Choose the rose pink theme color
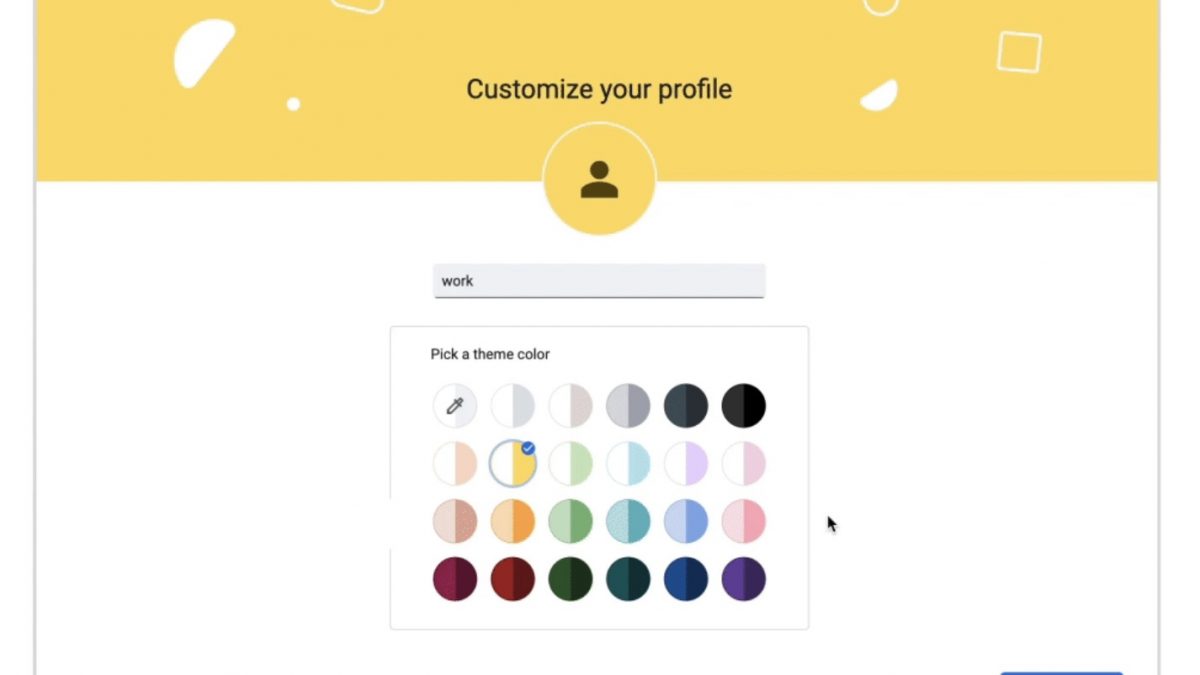The image size is (1200, 675). click(x=743, y=522)
